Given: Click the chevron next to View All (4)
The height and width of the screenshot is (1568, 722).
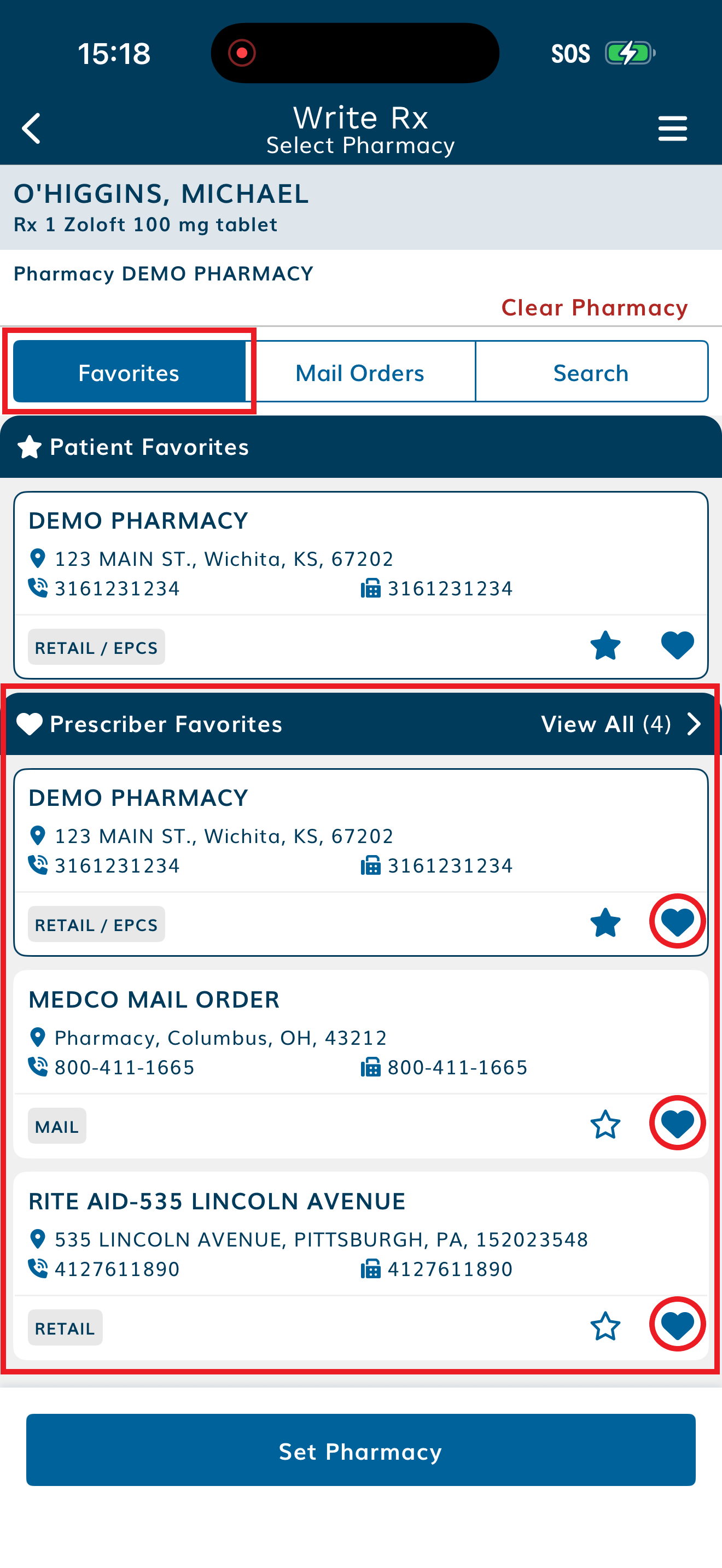Looking at the screenshot, I should pos(694,724).
